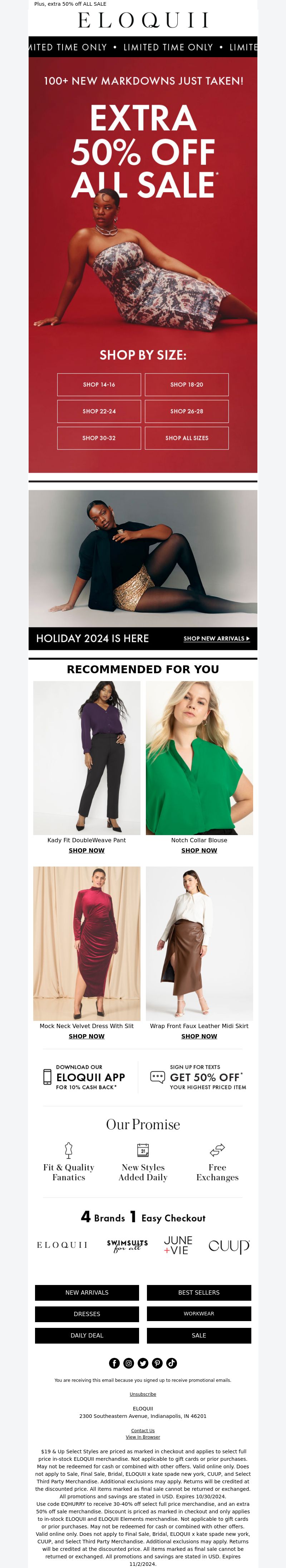Go to BEST SELLERS

point(199,1292)
